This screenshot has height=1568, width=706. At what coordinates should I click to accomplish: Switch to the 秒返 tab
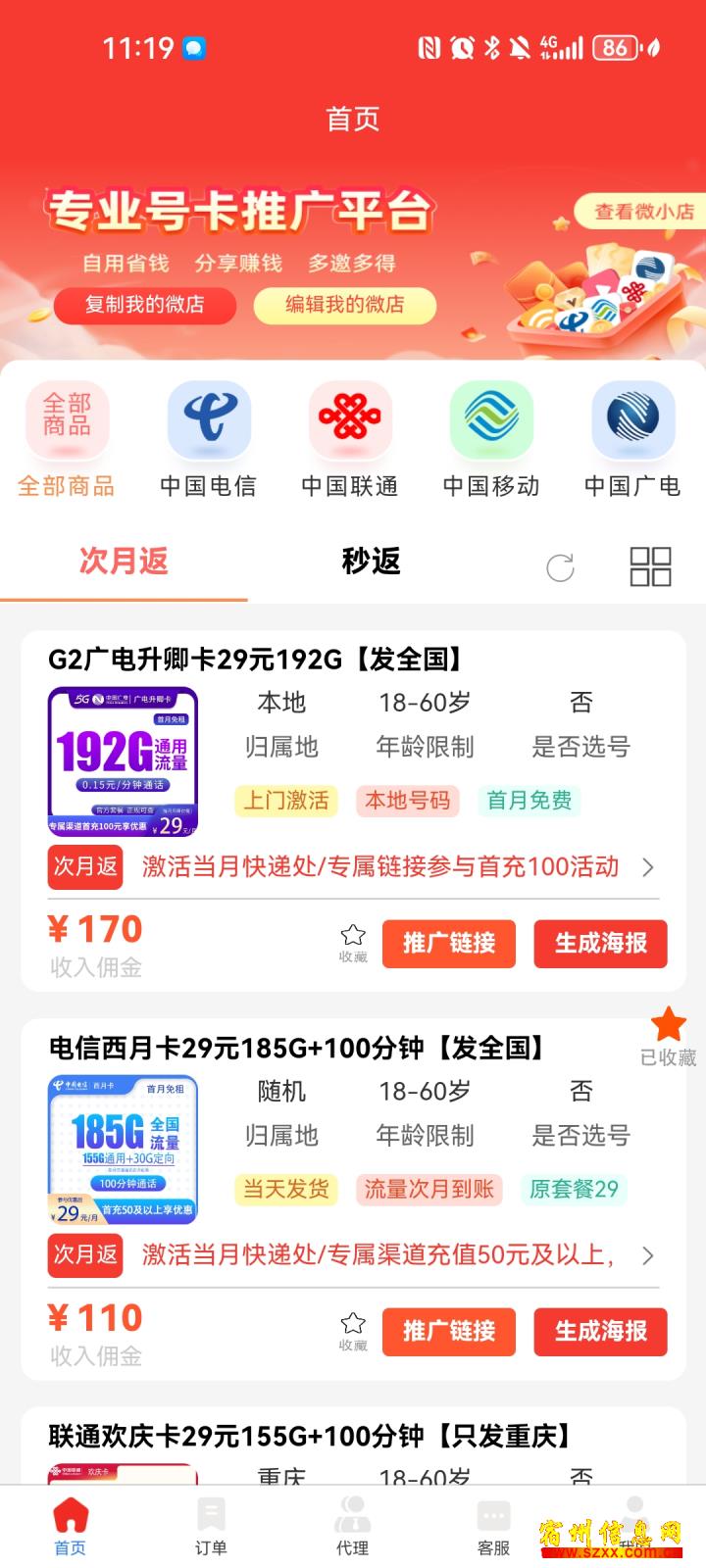click(370, 561)
